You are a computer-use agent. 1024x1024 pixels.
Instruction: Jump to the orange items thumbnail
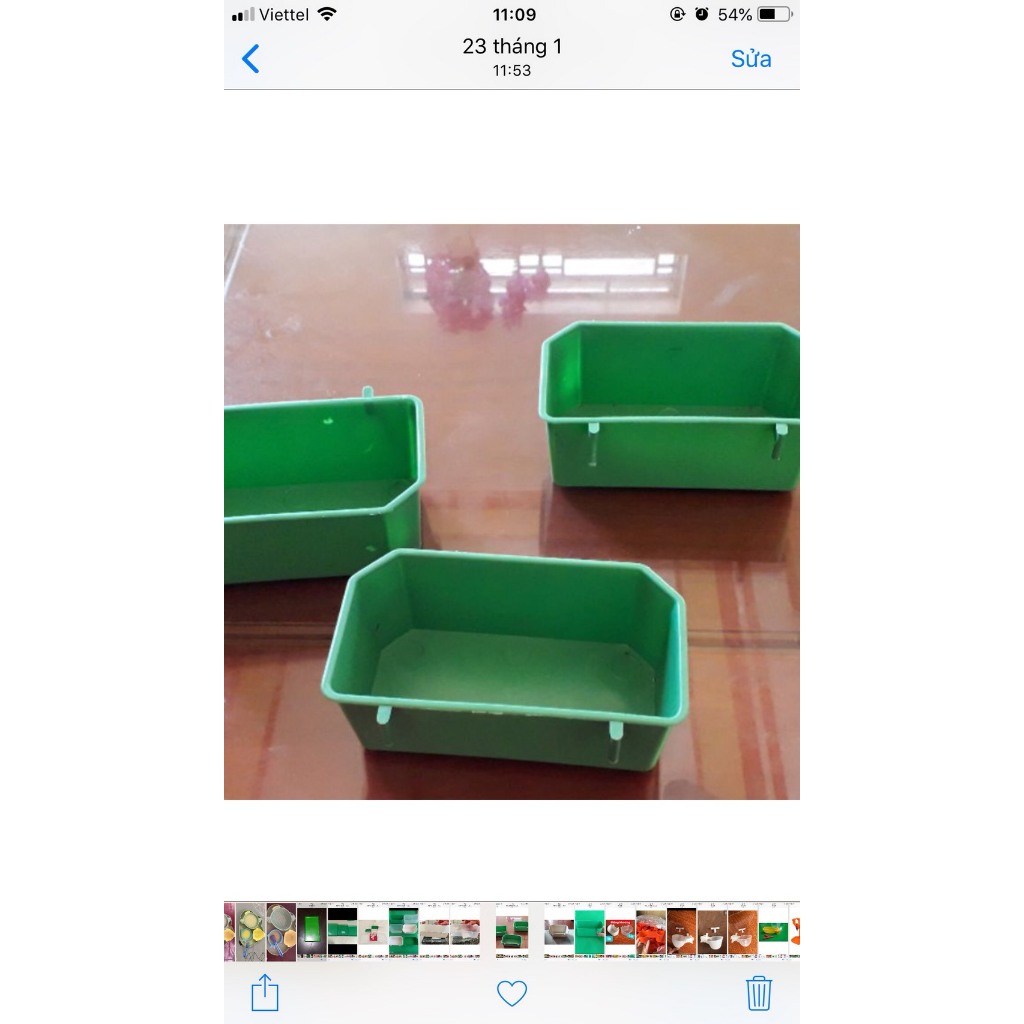651,932
